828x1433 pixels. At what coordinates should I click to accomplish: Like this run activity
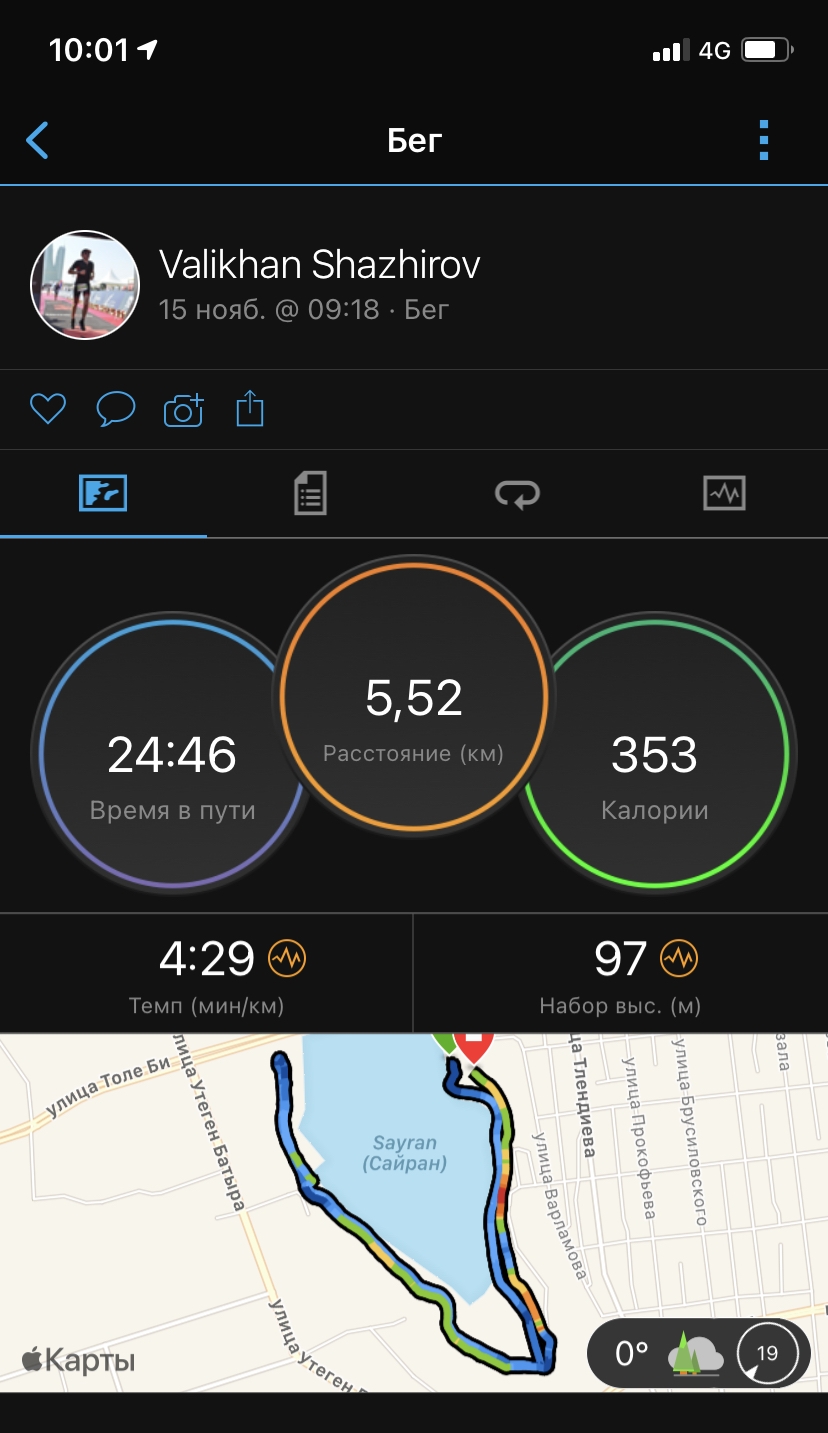(48, 409)
